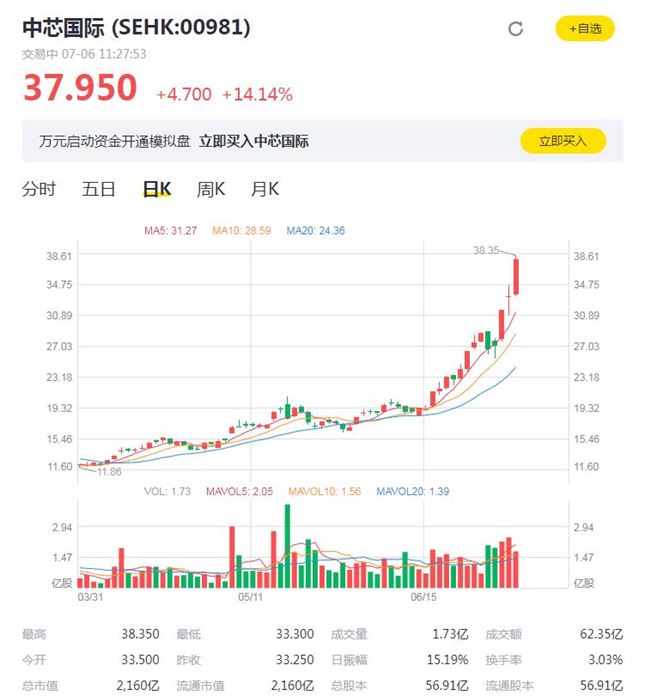Tap the 立即买入 yellow button
The height and width of the screenshot is (700, 650).
(x=563, y=141)
